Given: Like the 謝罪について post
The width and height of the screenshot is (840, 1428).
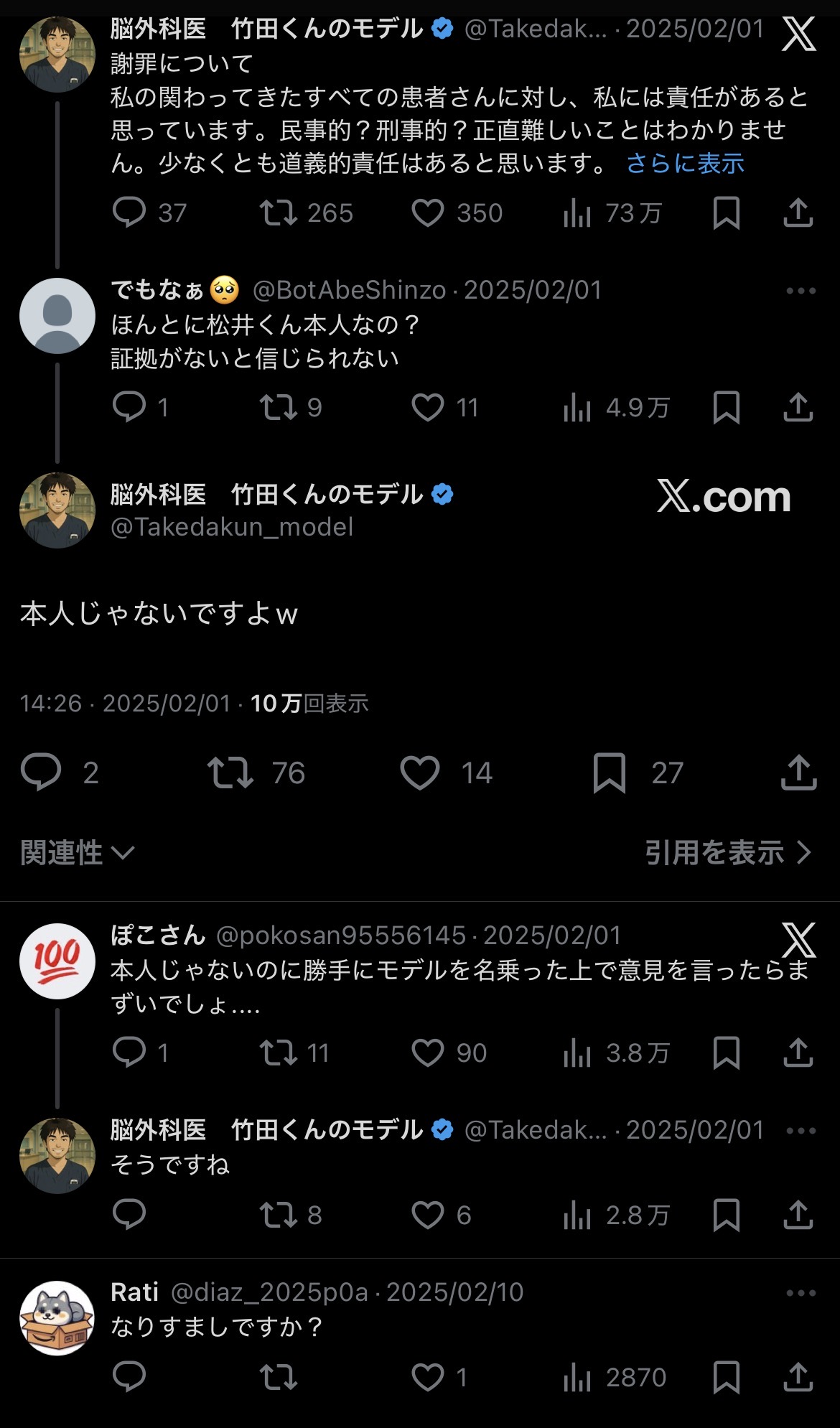Looking at the screenshot, I should [x=427, y=213].
